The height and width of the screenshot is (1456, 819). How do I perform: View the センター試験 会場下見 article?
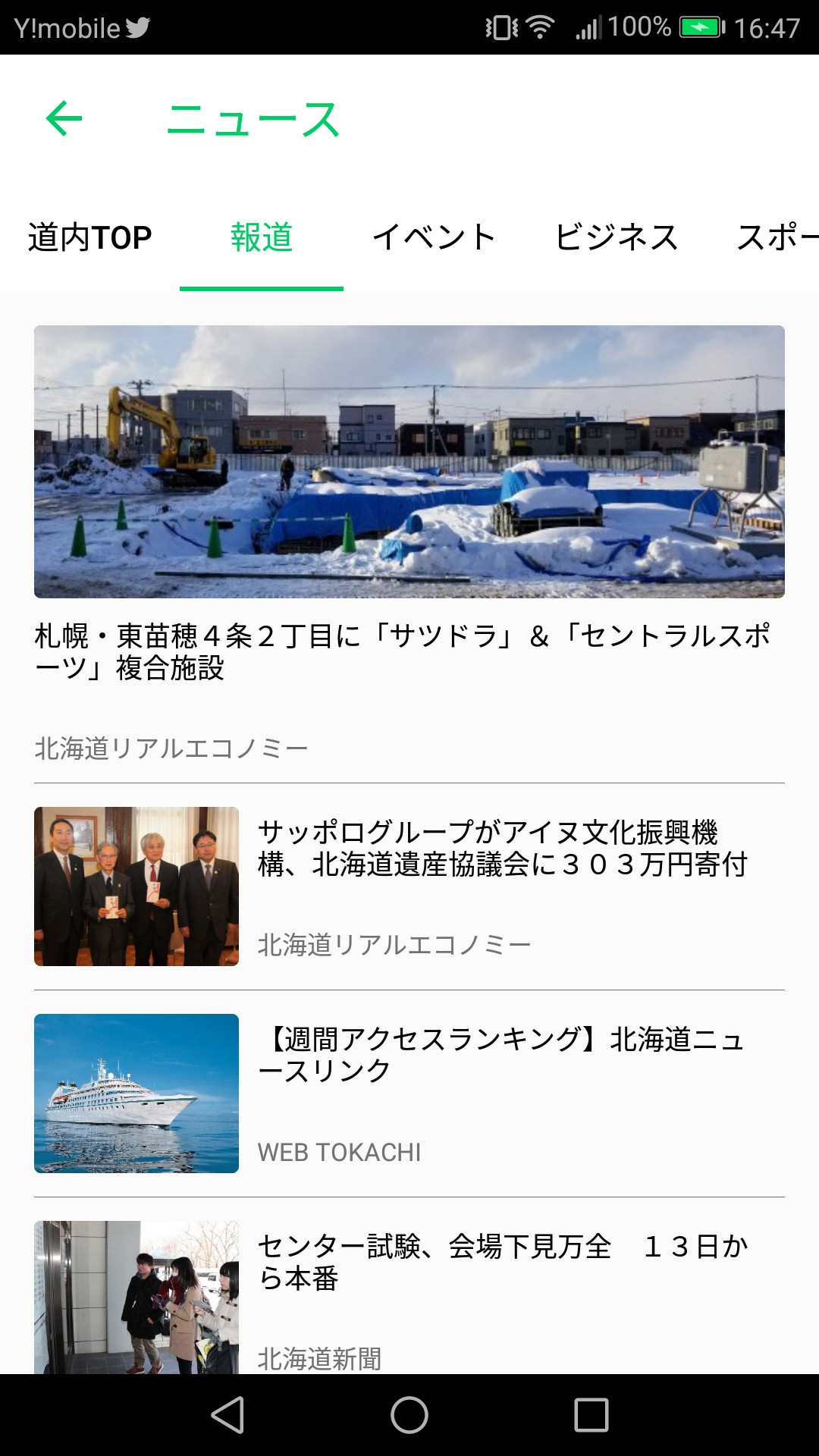point(500,1263)
